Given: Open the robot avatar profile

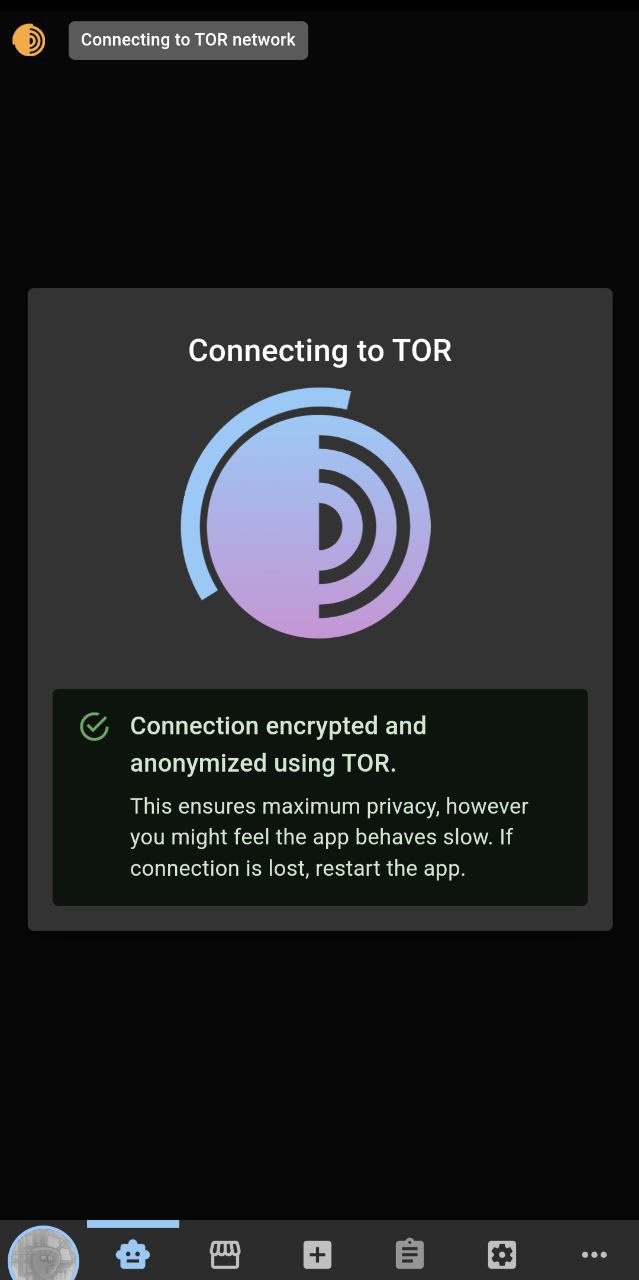Looking at the screenshot, I should (x=43, y=1255).
